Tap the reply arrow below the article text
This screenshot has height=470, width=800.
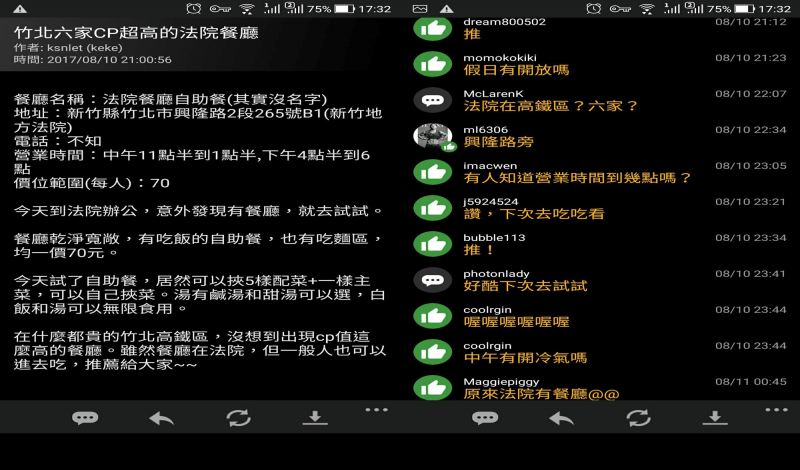click(161, 417)
